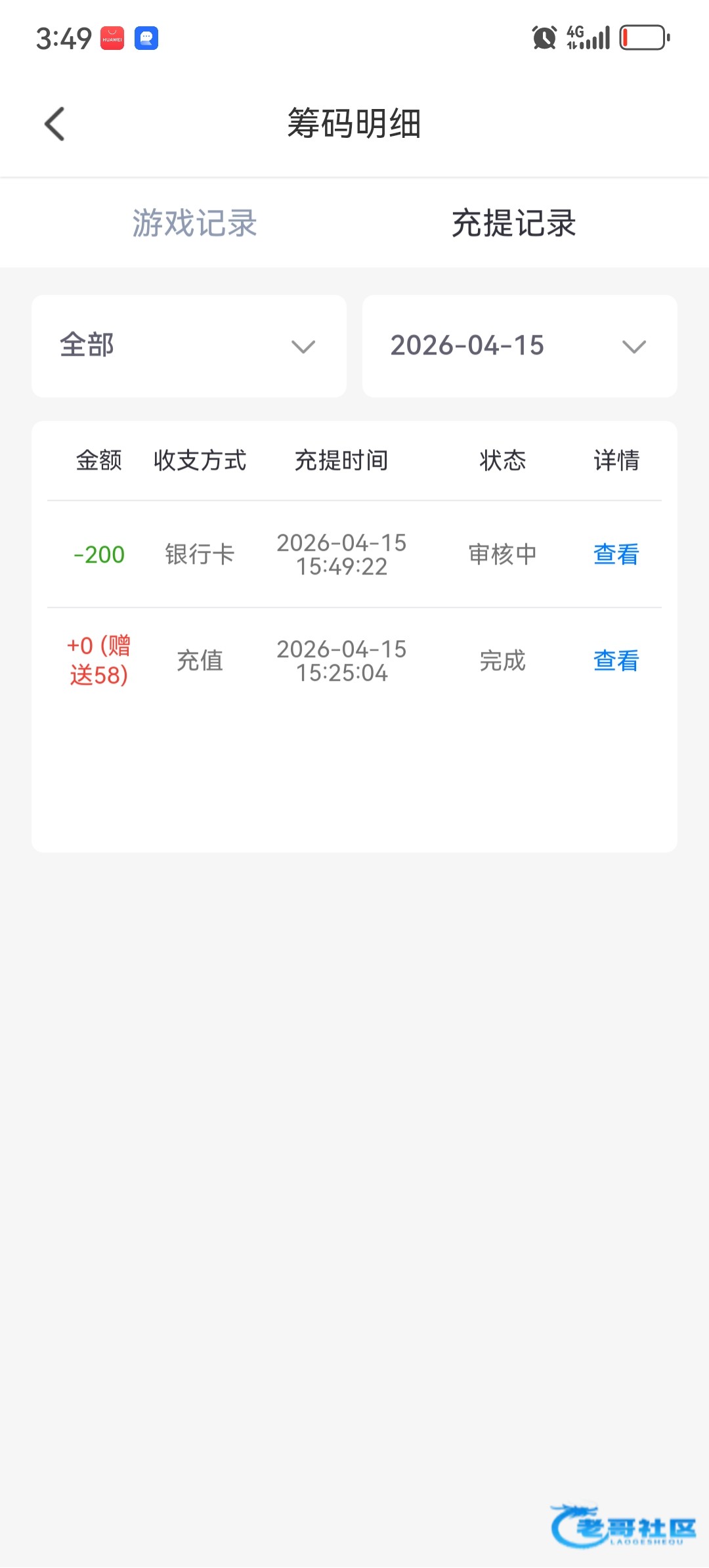View details of the -200 银行卡 record

click(x=616, y=555)
